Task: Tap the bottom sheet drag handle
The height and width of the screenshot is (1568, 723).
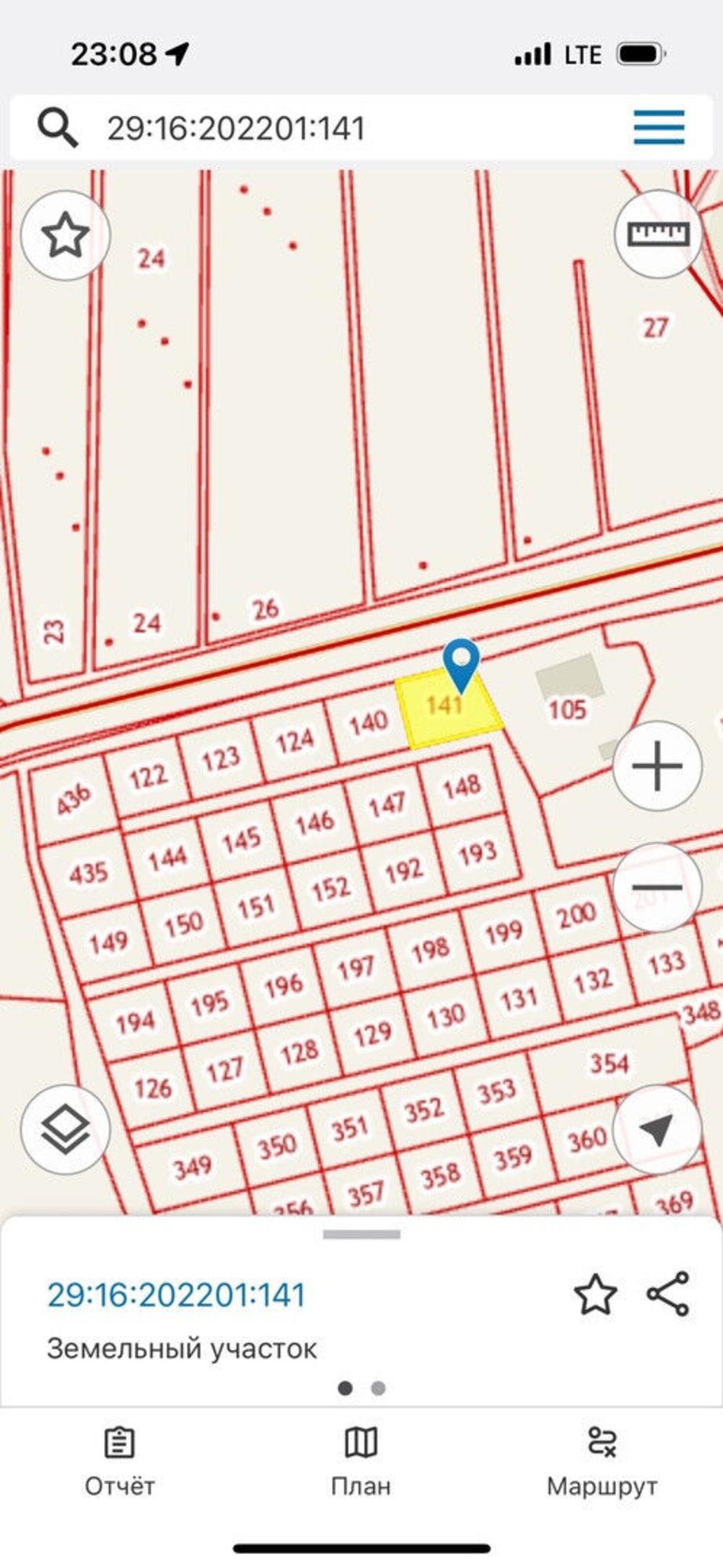Action: [x=361, y=1235]
